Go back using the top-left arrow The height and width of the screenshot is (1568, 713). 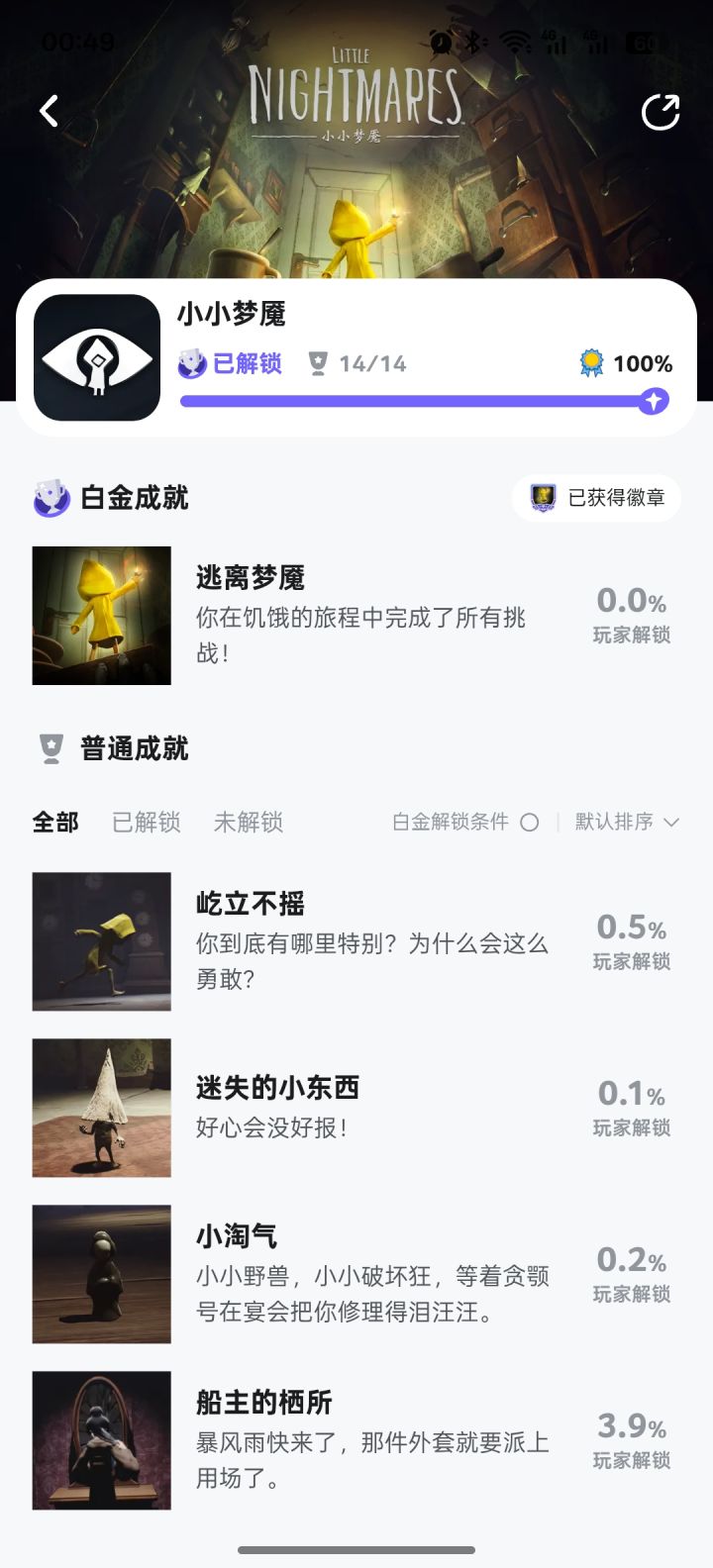49,111
